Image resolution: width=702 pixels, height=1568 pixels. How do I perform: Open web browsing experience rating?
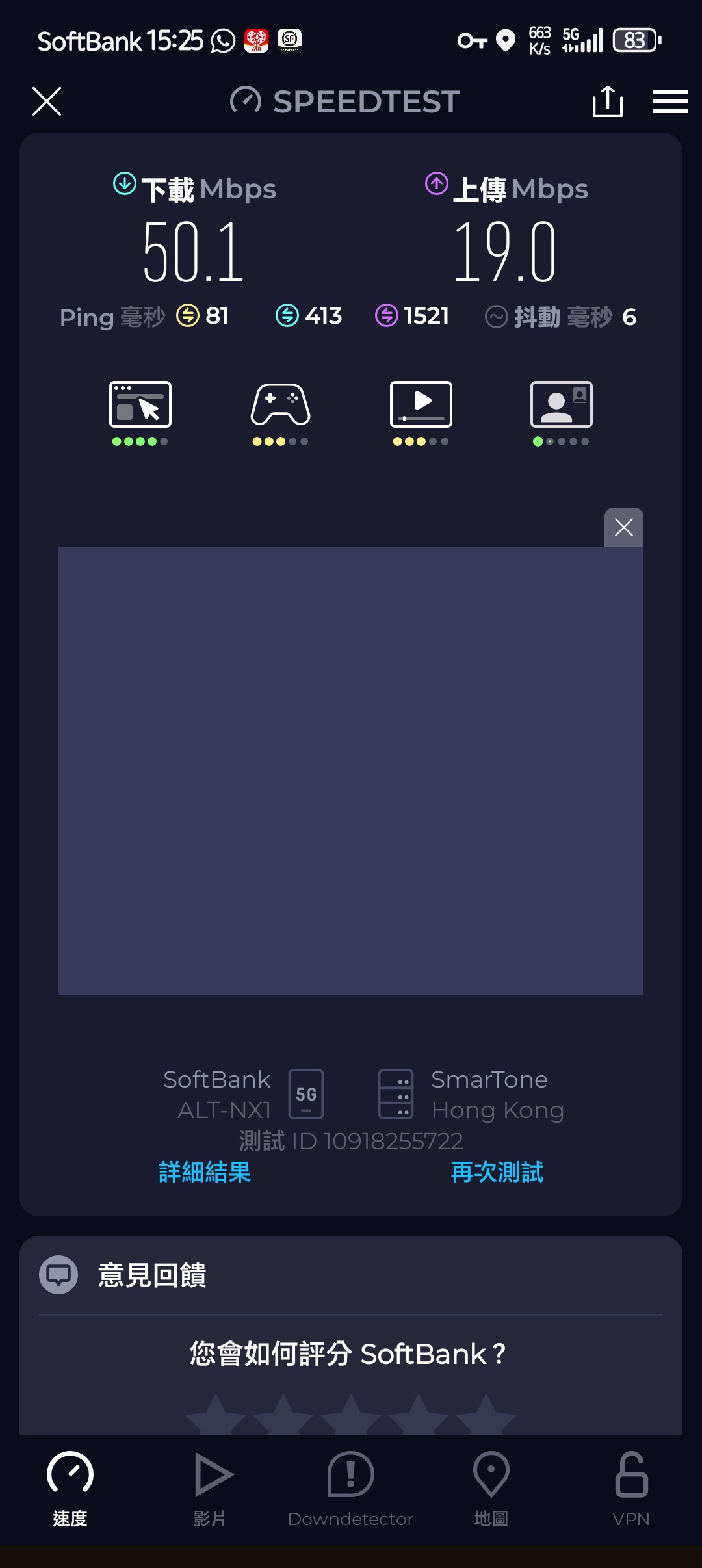click(x=140, y=412)
